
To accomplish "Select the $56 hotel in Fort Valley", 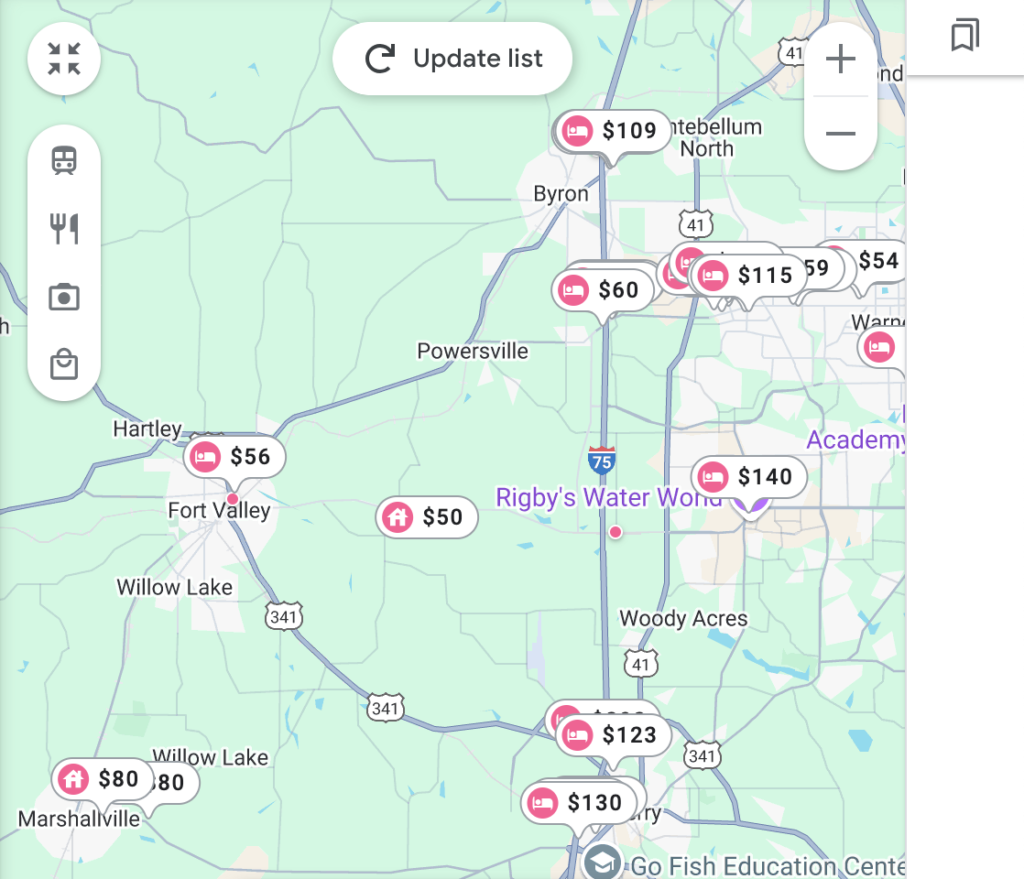I will click(x=234, y=456).
